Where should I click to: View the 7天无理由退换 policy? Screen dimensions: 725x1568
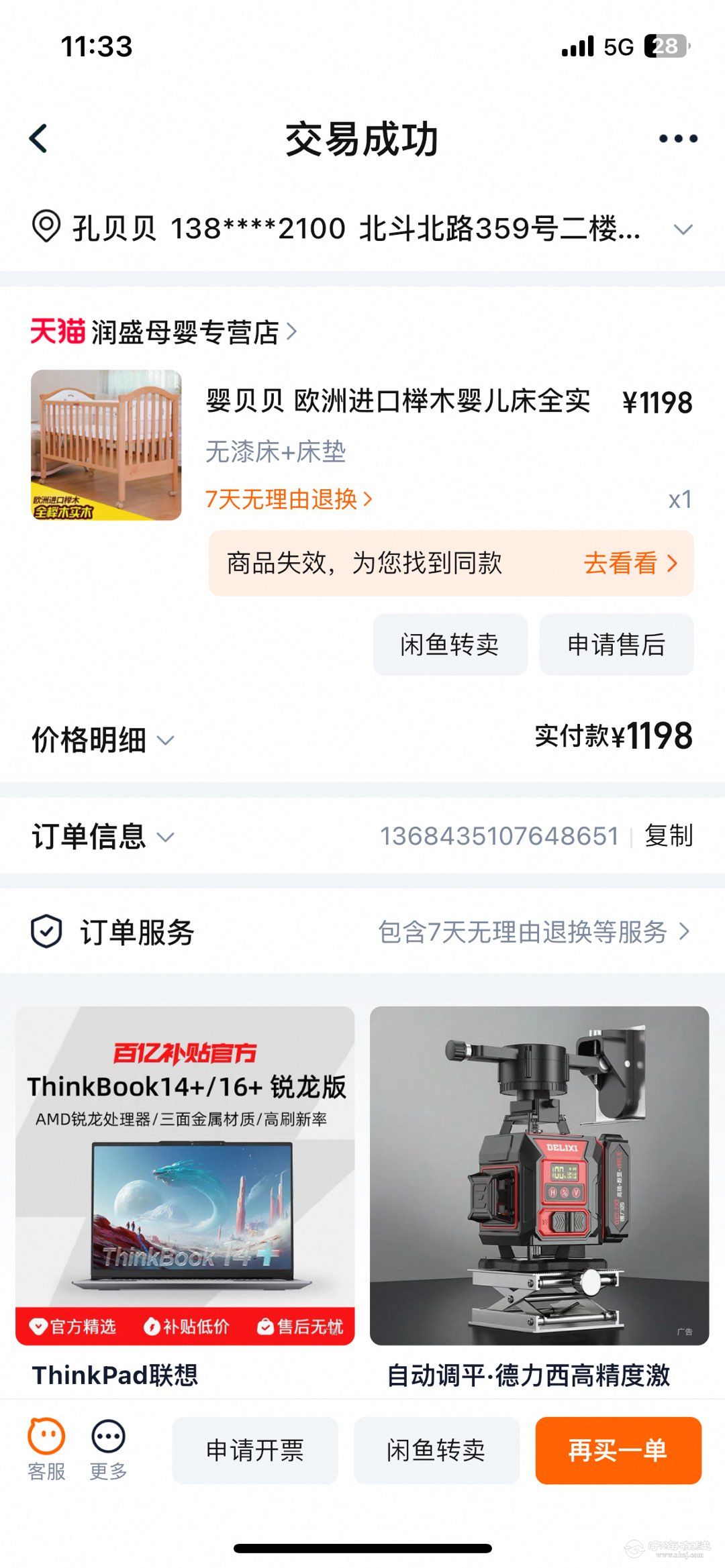coord(289,499)
